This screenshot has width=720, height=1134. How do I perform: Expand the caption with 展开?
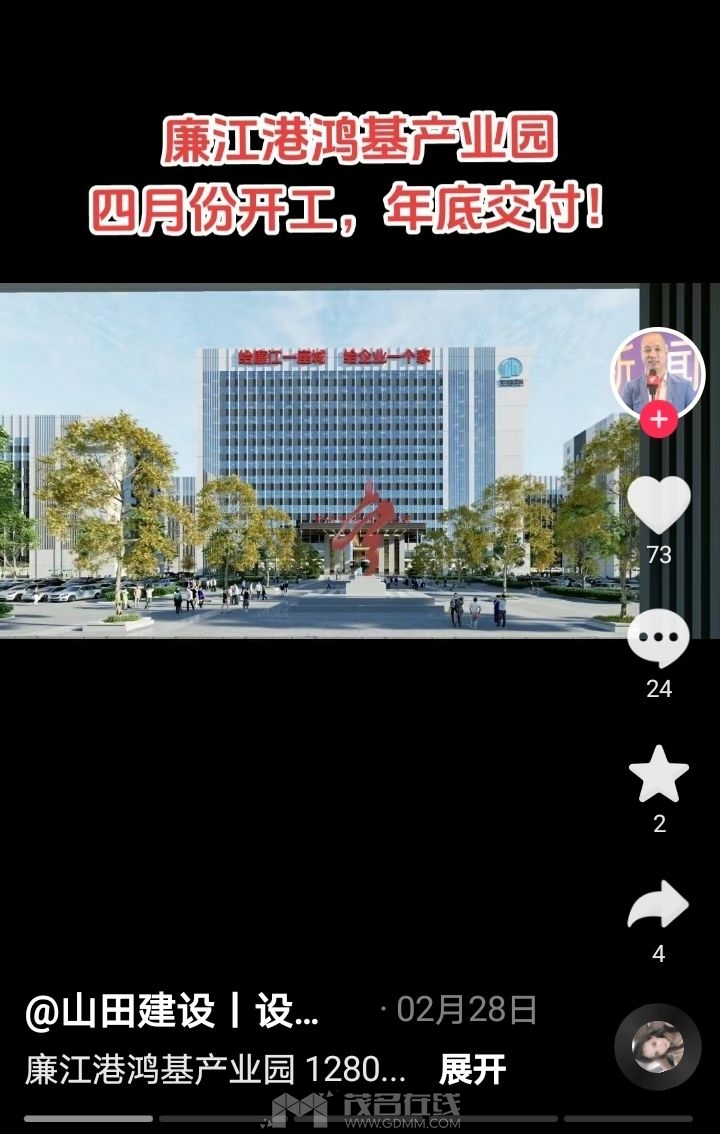point(473,1070)
